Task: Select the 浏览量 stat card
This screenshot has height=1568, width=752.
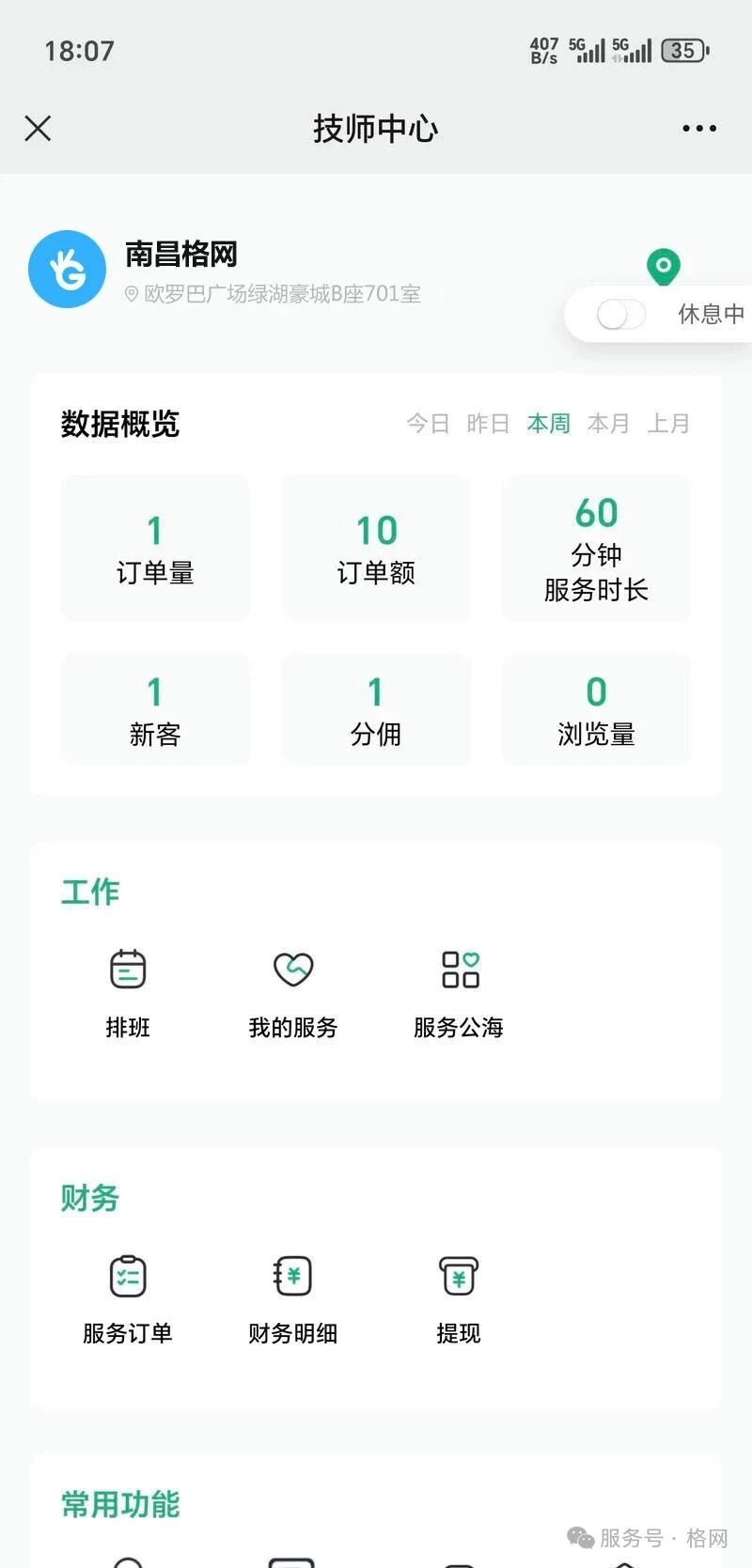Action: [596, 708]
